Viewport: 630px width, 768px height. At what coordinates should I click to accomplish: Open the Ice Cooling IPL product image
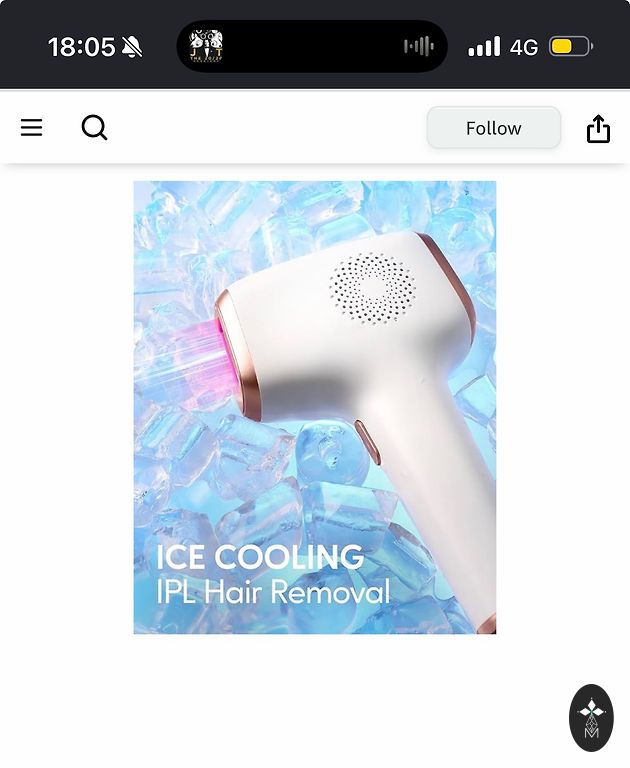pos(315,408)
